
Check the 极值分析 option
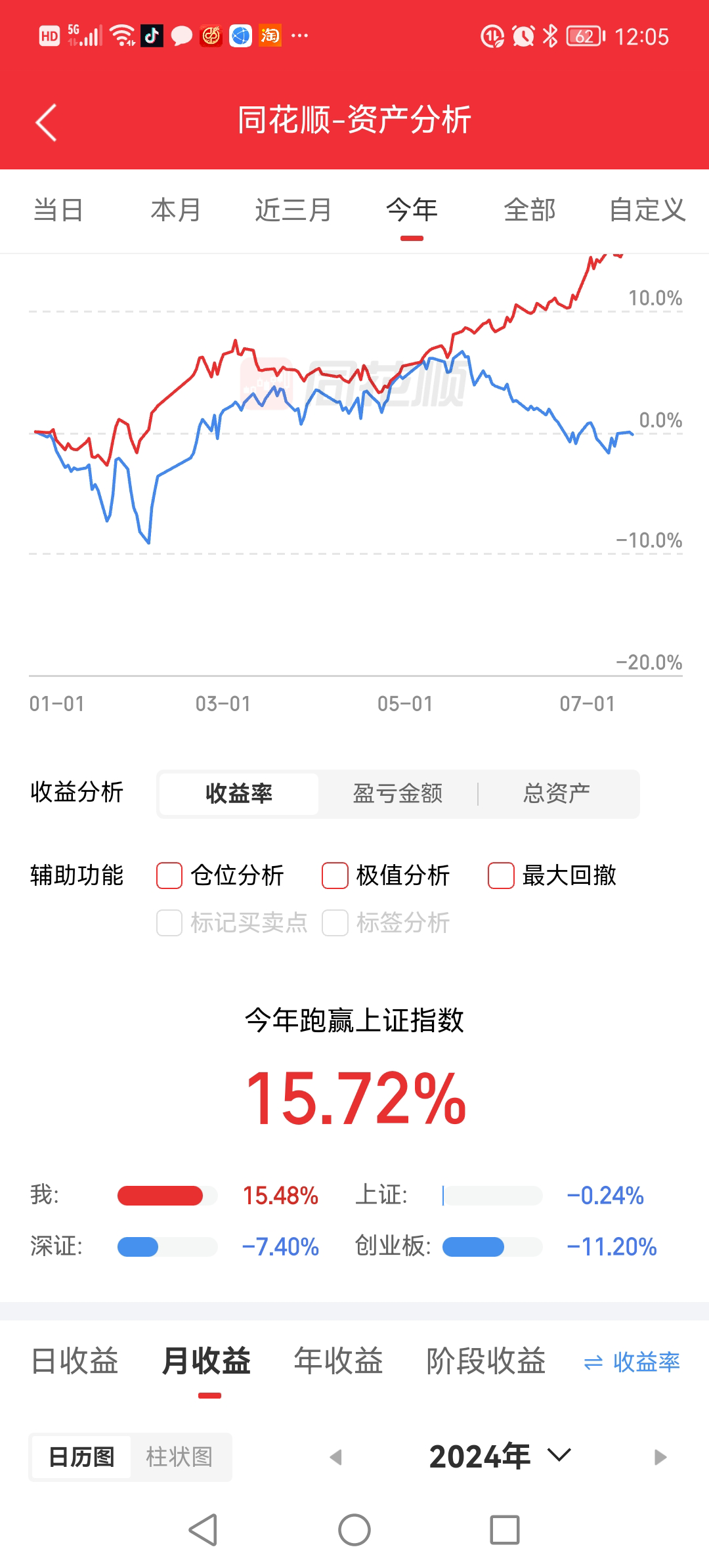tap(335, 875)
